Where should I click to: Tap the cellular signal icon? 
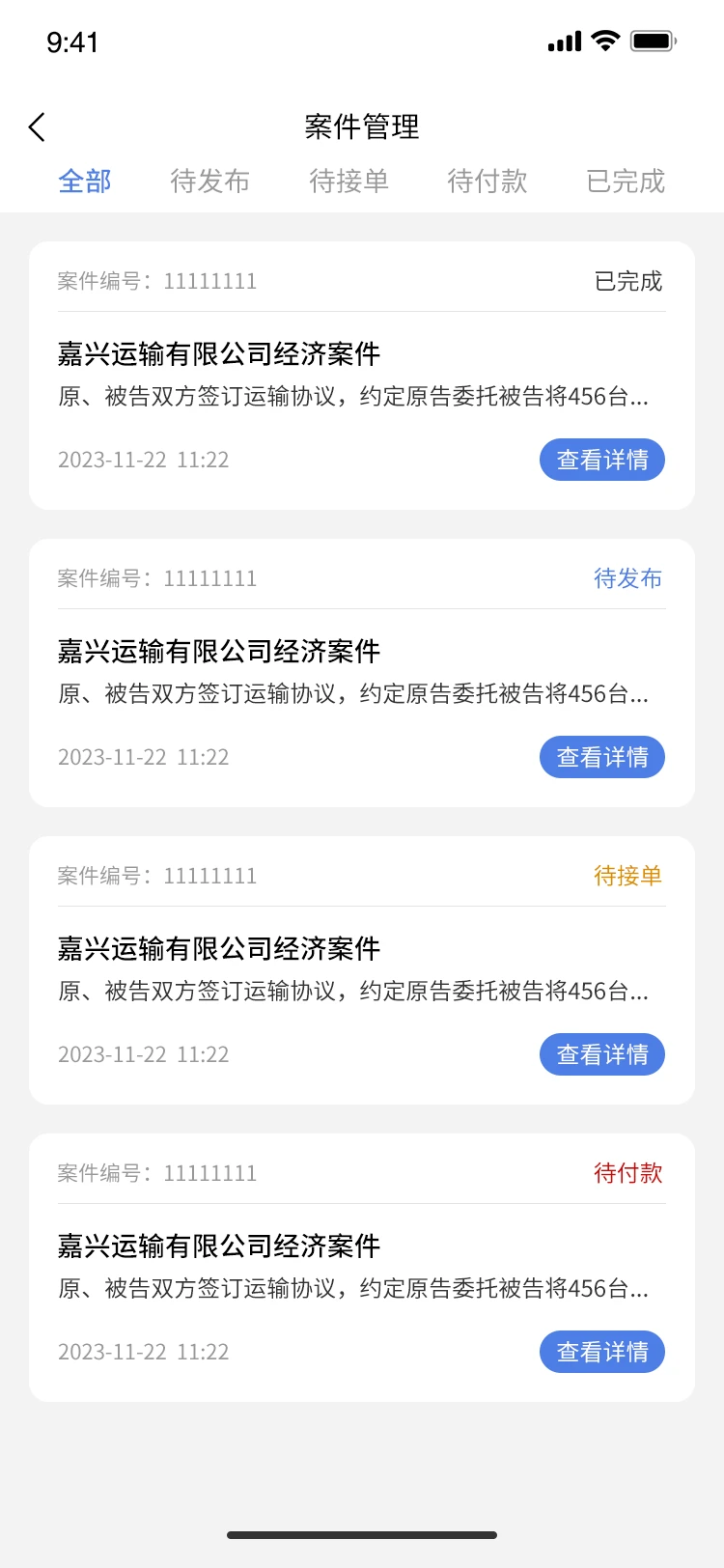click(x=563, y=41)
